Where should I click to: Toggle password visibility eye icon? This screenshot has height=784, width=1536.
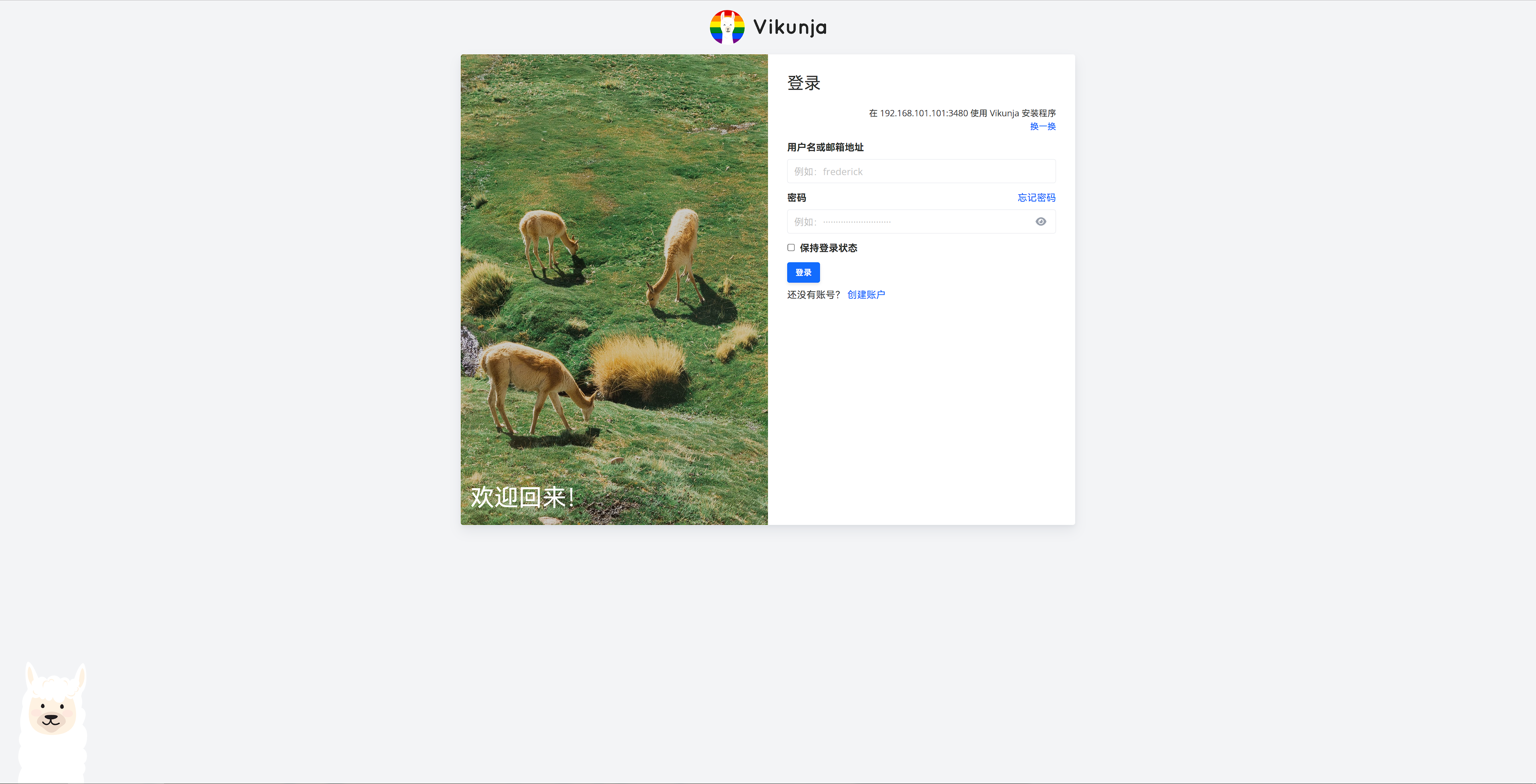[x=1040, y=221]
